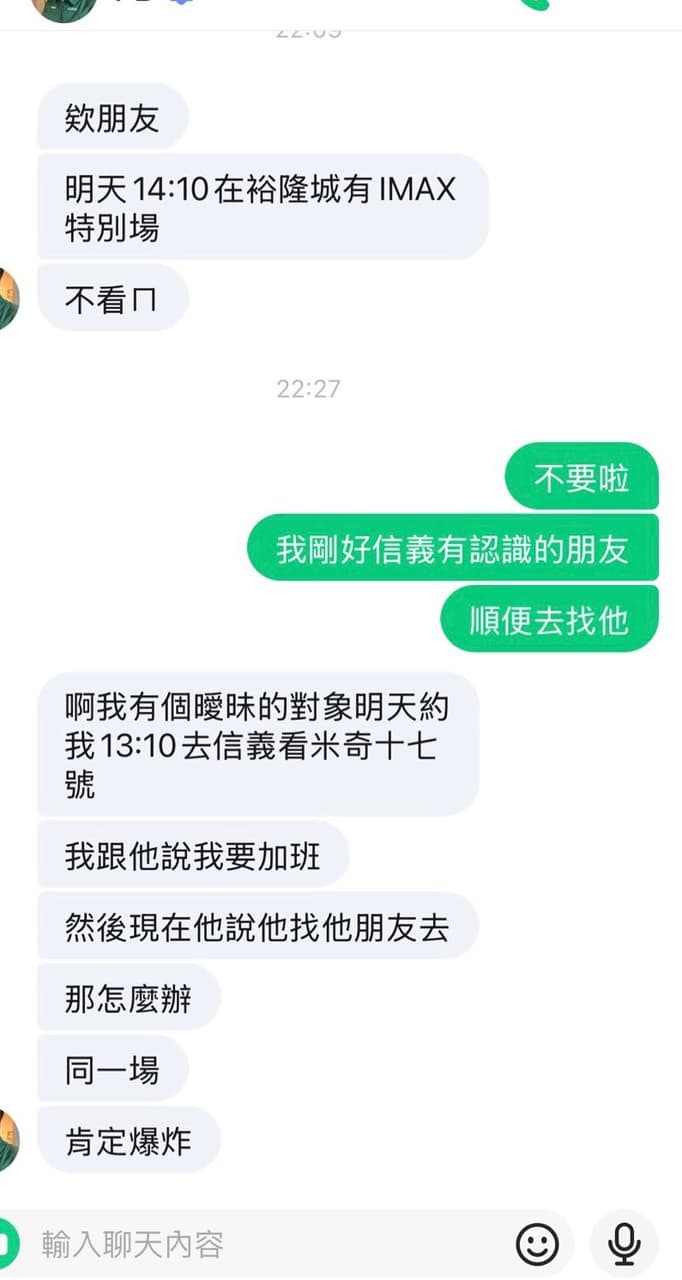This screenshot has width=682, height=1280.
Task: Tap the microphone voice message icon
Action: point(624,1244)
